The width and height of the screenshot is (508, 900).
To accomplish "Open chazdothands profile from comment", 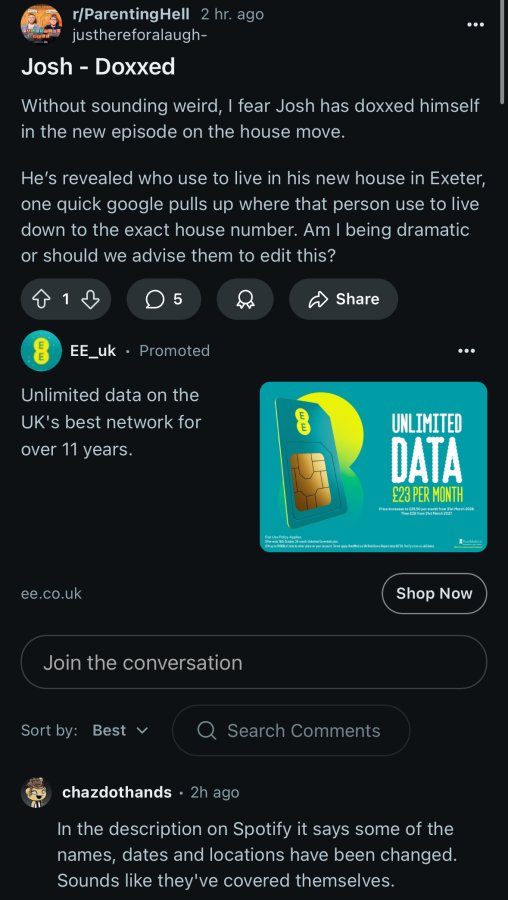I will [117, 793].
